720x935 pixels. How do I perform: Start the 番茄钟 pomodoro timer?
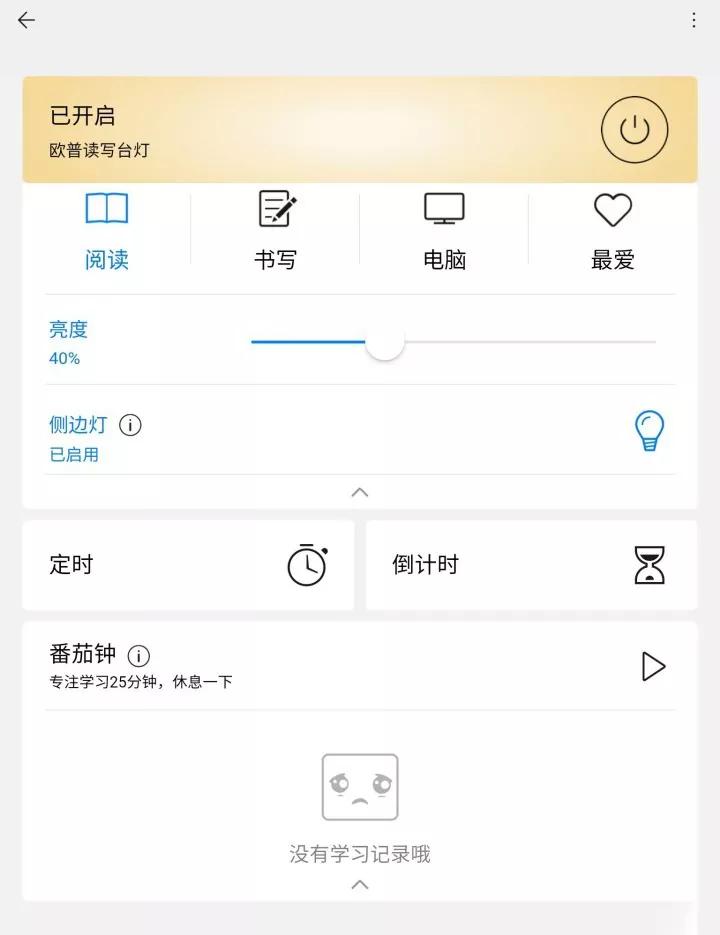(x=653, y=666)
